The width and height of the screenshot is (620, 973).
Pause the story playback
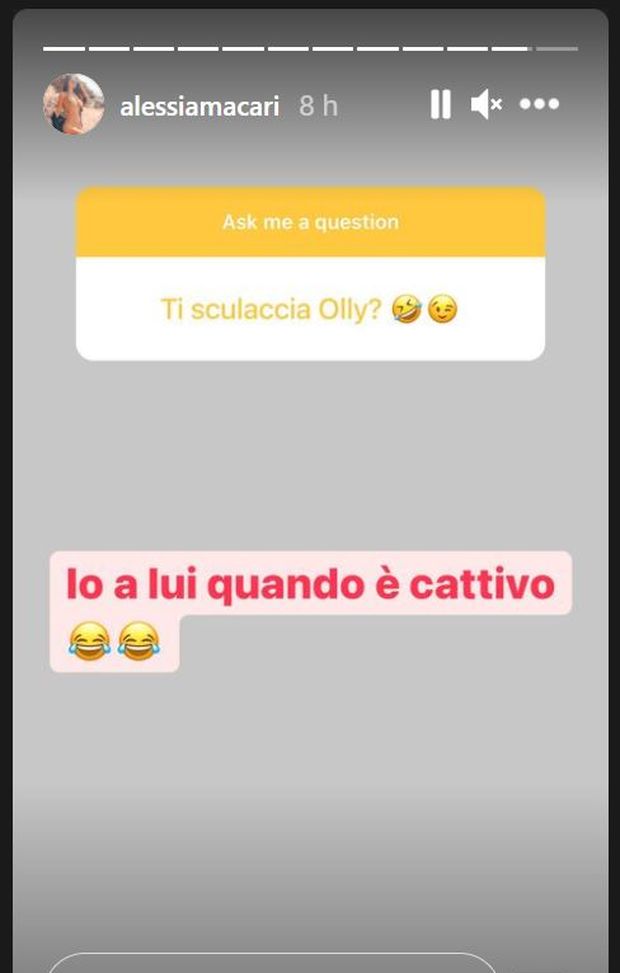[440, 104]
